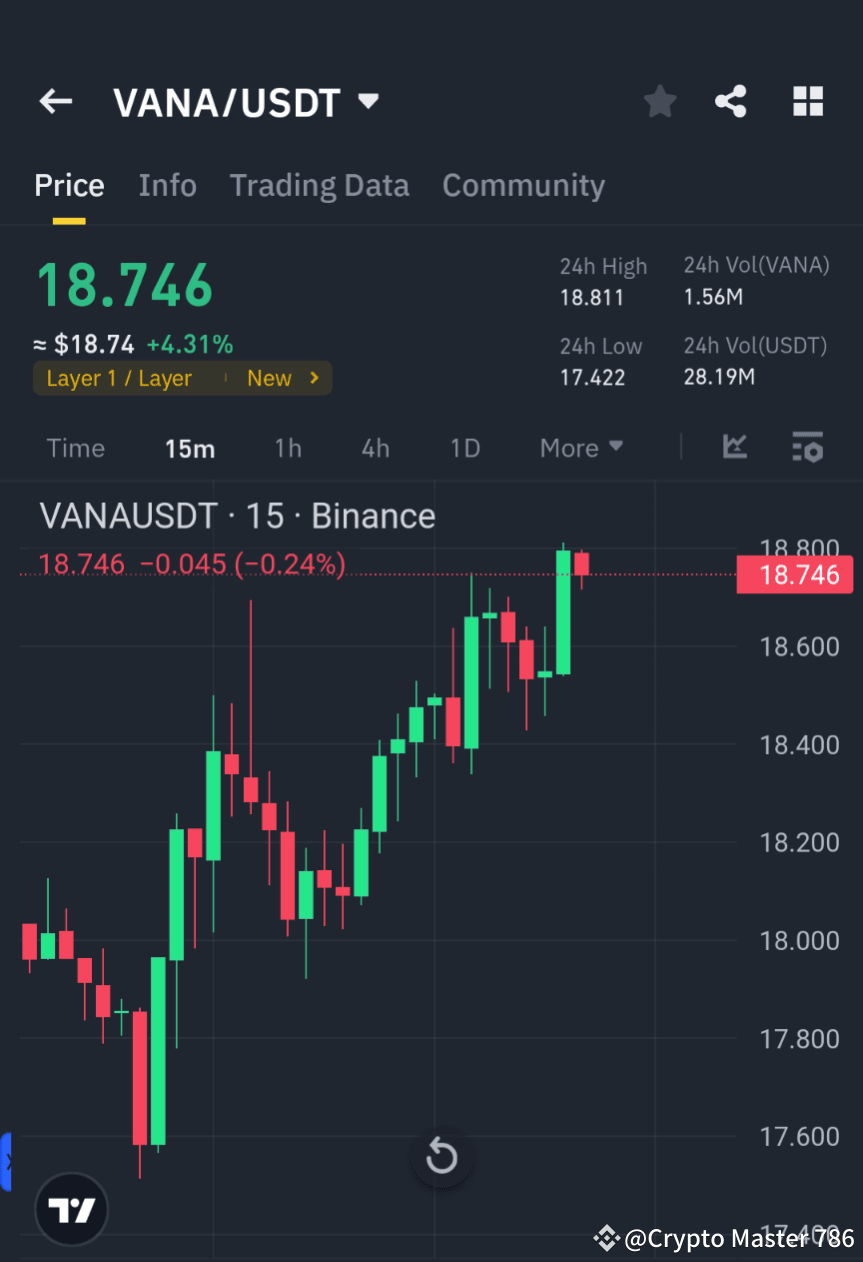This screenshot has height=1262, width=863.
Task: Tap the 4h timeframe button
Action: (x=375, y=448)
